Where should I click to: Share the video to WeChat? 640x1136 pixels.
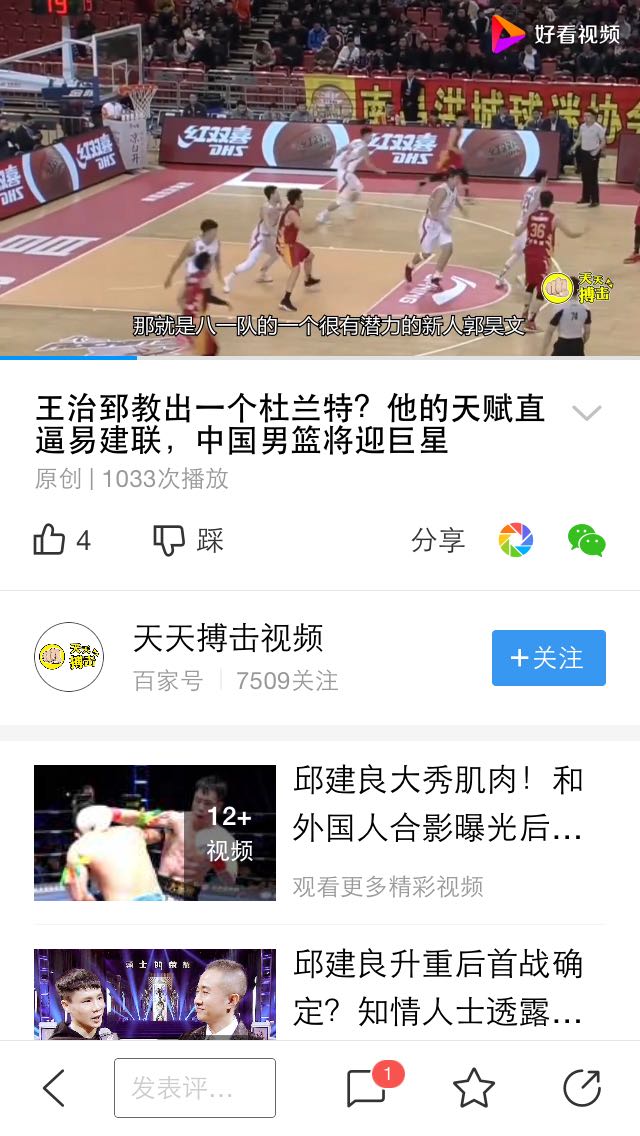click(x=586, y=540)
